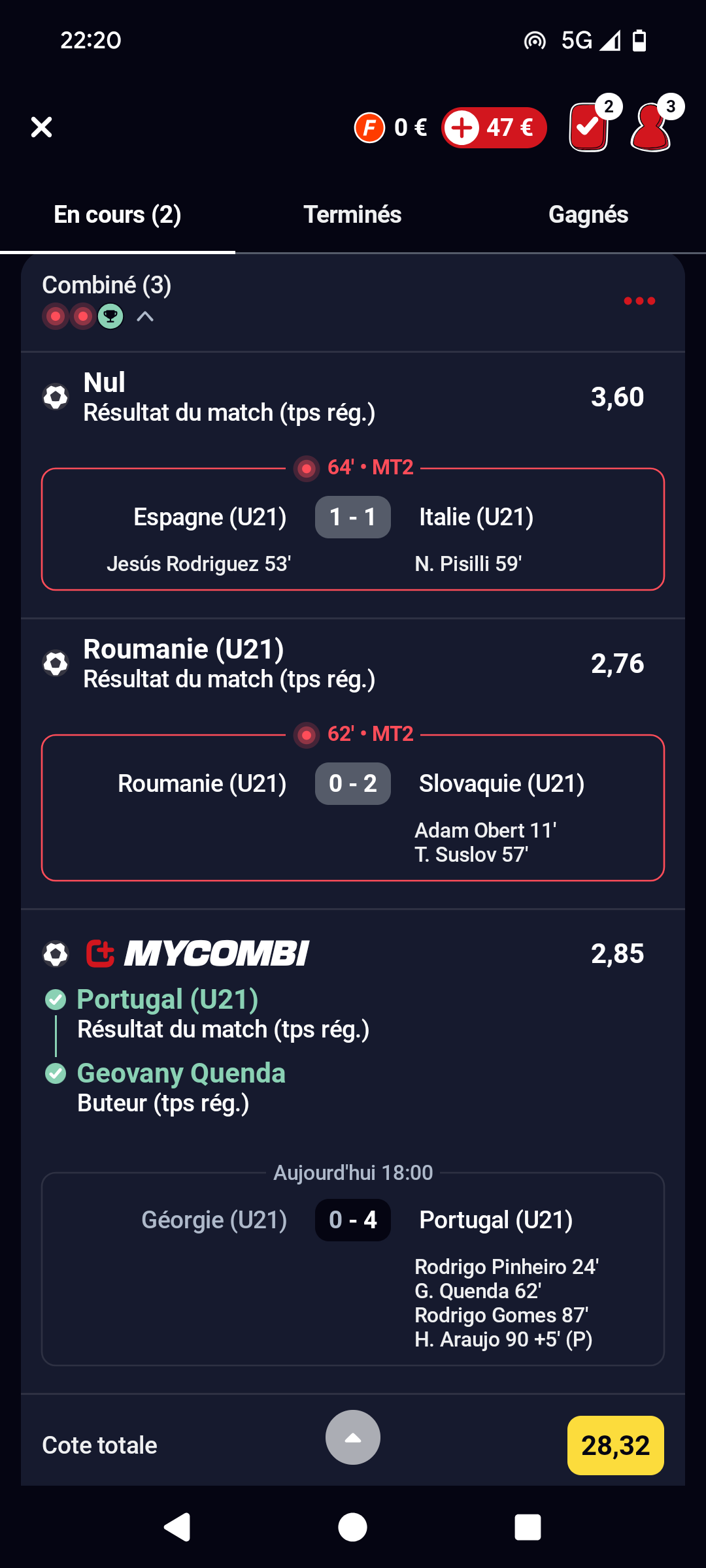
Task: Open the Espagne (U21) vs Italie (U21) match card
Action: tap(353, 529)
